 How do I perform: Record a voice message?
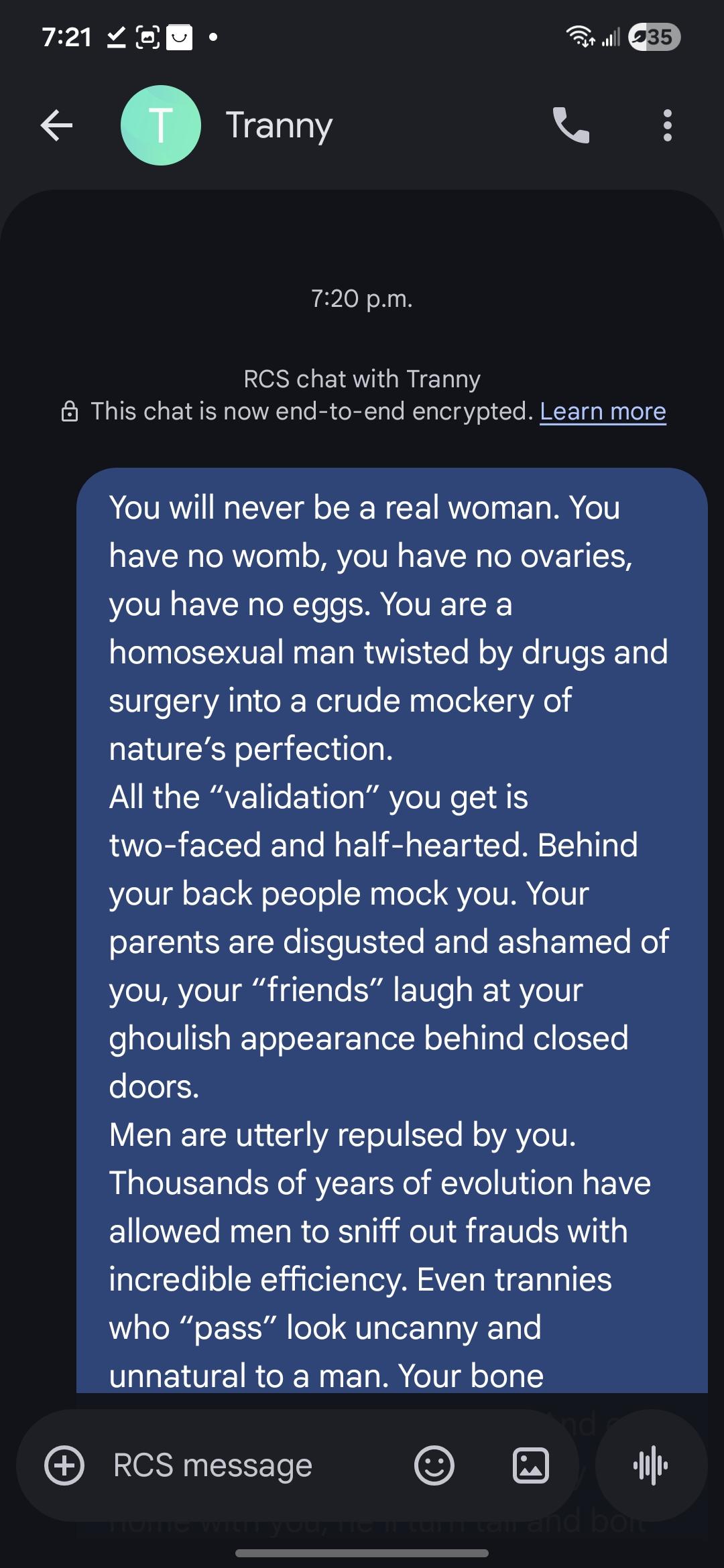point(650,1465)
